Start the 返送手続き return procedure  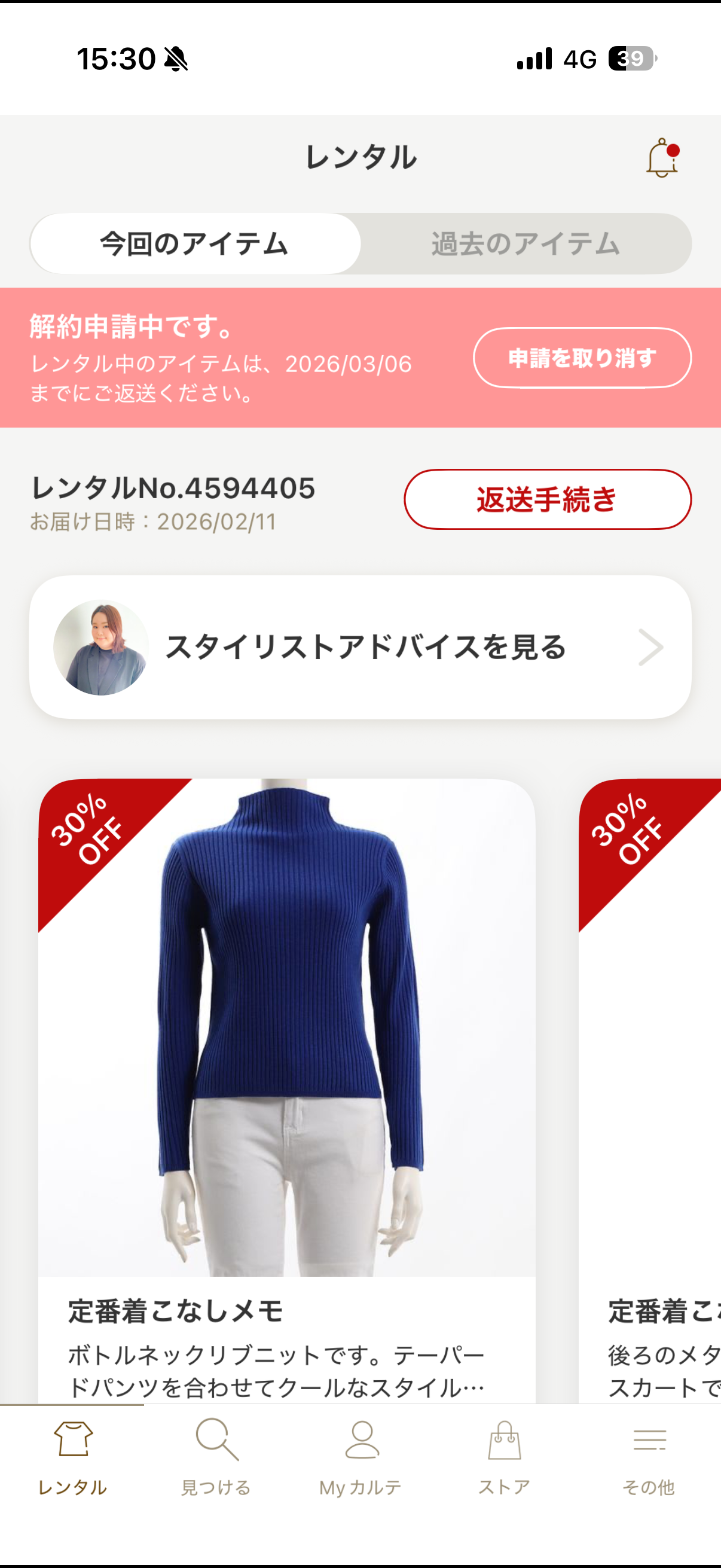pos(547,499)
